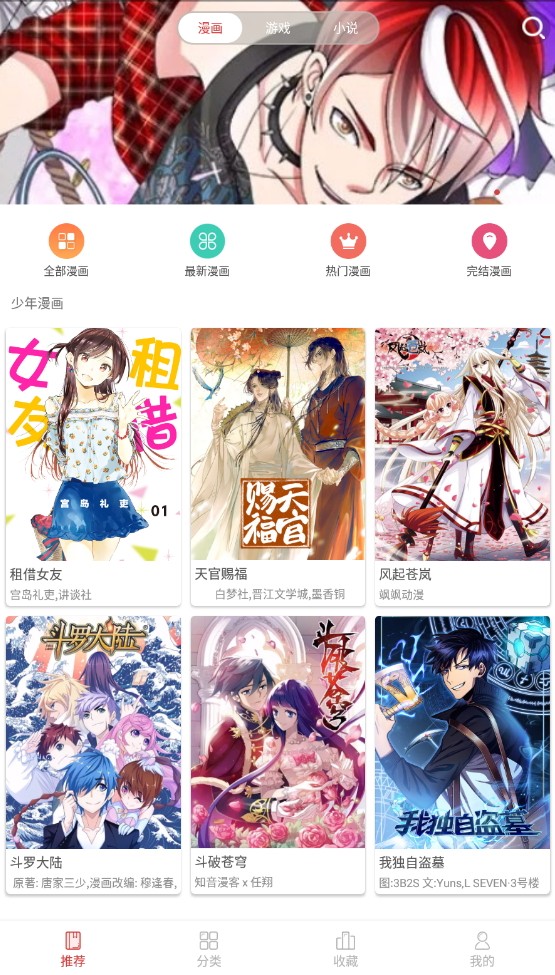Open 最新漫画 category
Screen dimensions: 555x975
point(207,250)
